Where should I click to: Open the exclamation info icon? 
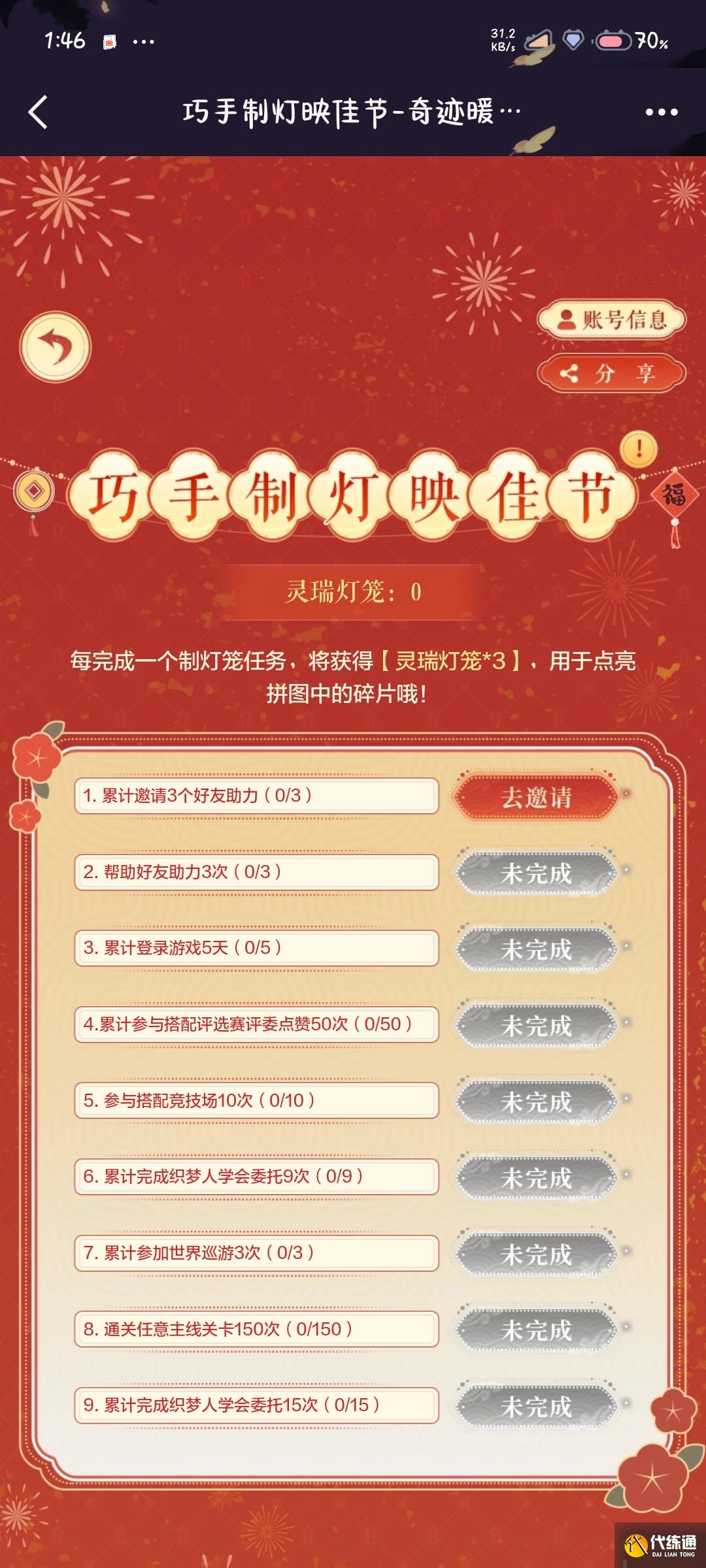(x=639, y=449)
